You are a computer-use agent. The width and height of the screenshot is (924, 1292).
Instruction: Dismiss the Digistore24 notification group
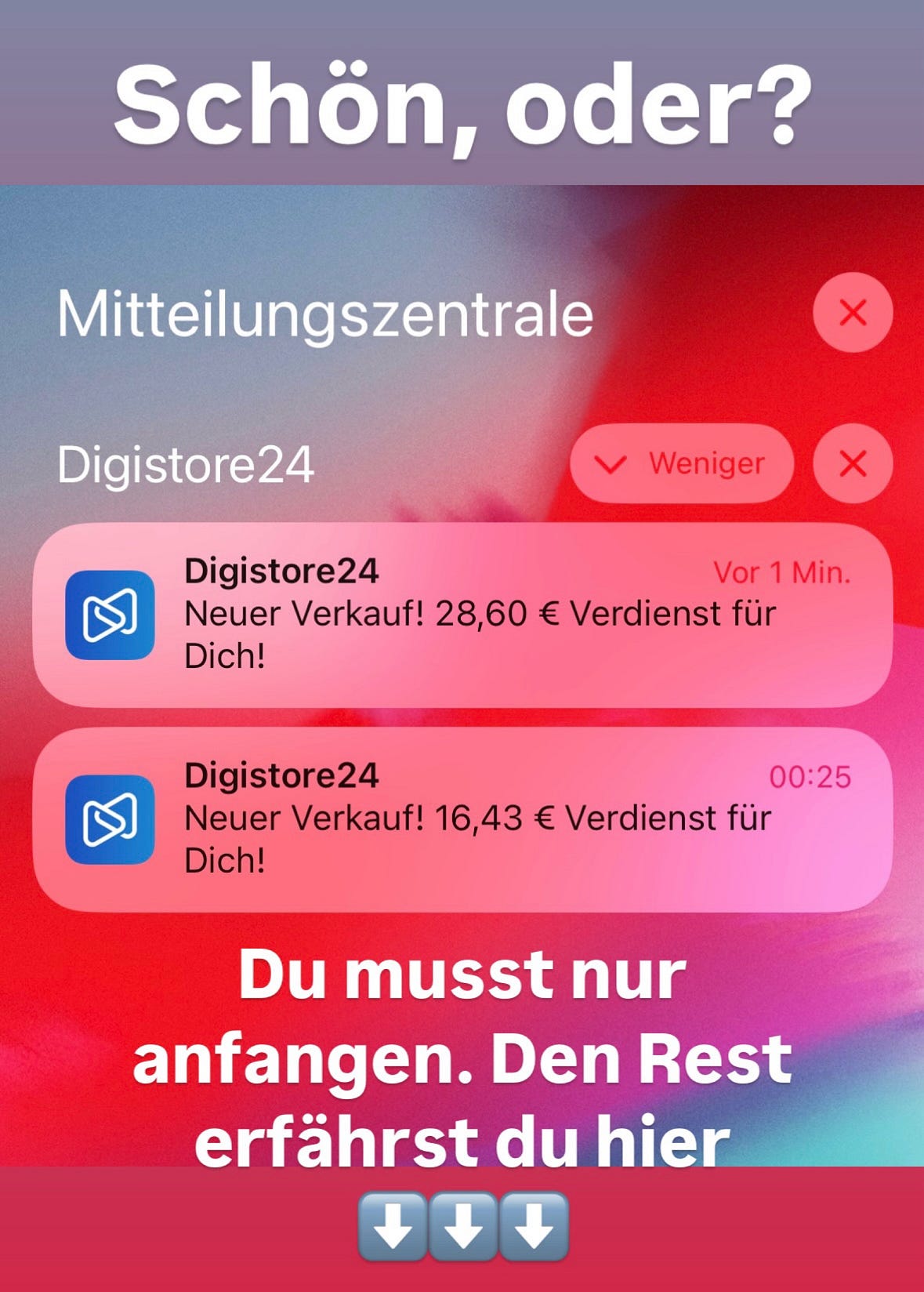851,463
